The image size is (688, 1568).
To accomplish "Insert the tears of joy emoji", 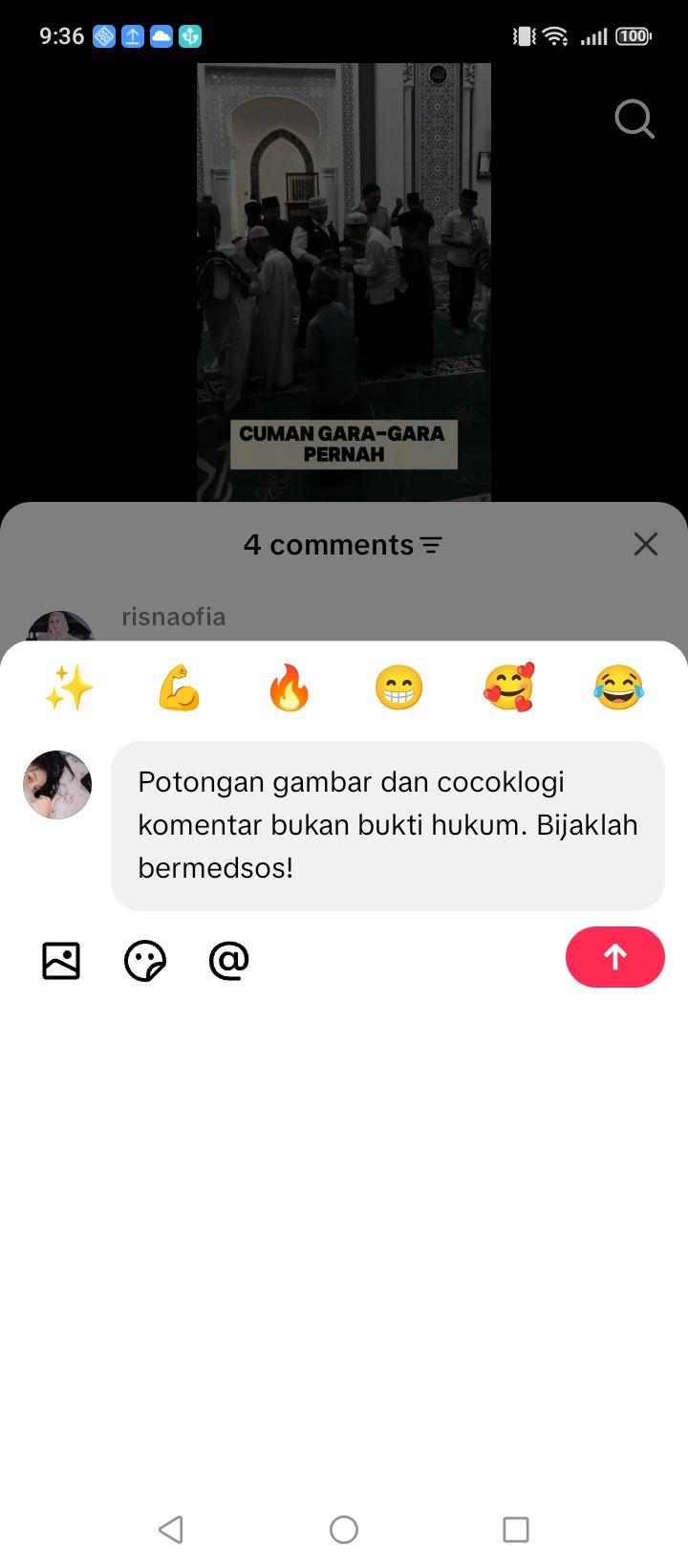I will [618, 688].
